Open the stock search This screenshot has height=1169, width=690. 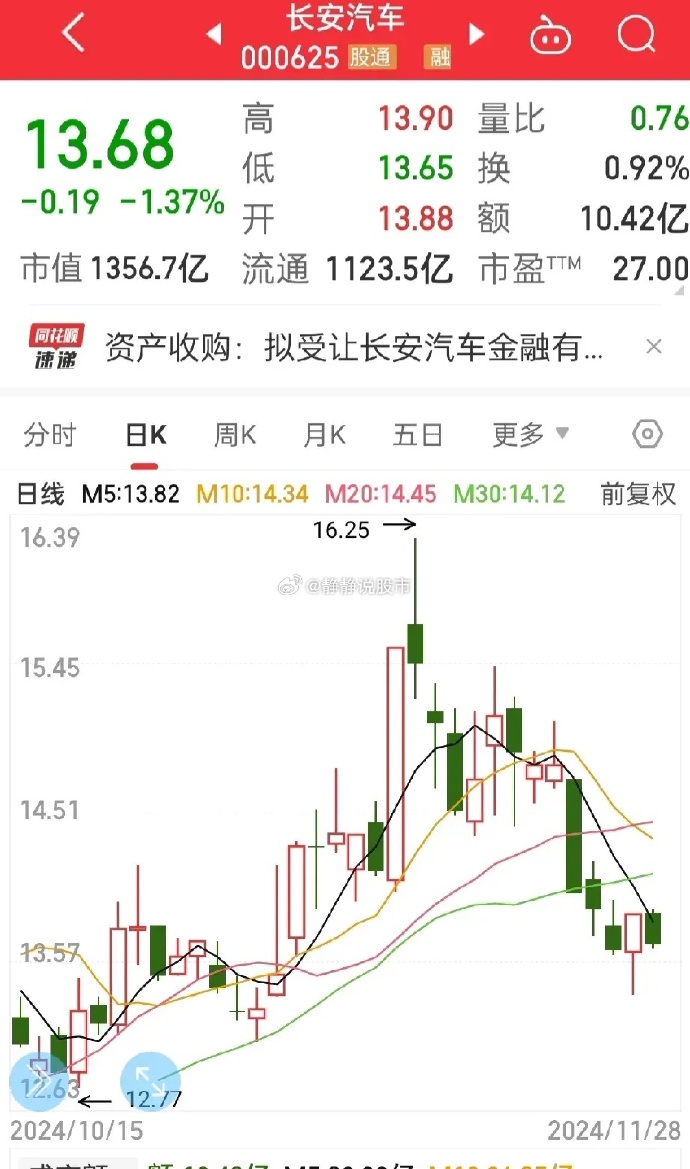pos(637,34)
